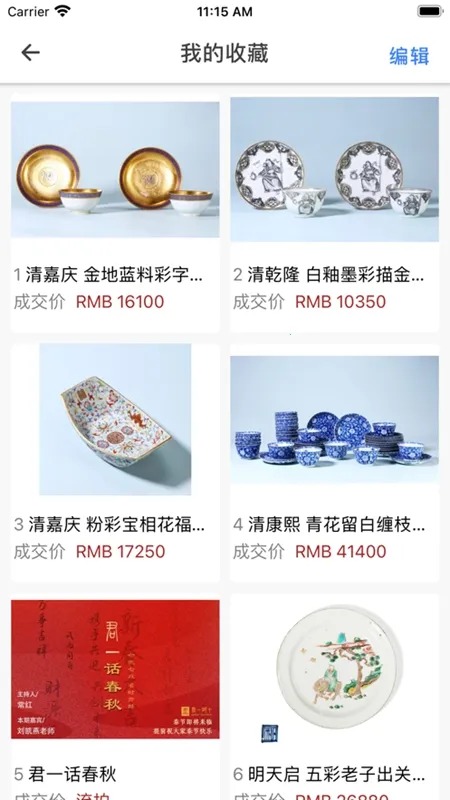Go back using the arrow icon
This screenshot has width=450, height=800.
pos(31,53)
